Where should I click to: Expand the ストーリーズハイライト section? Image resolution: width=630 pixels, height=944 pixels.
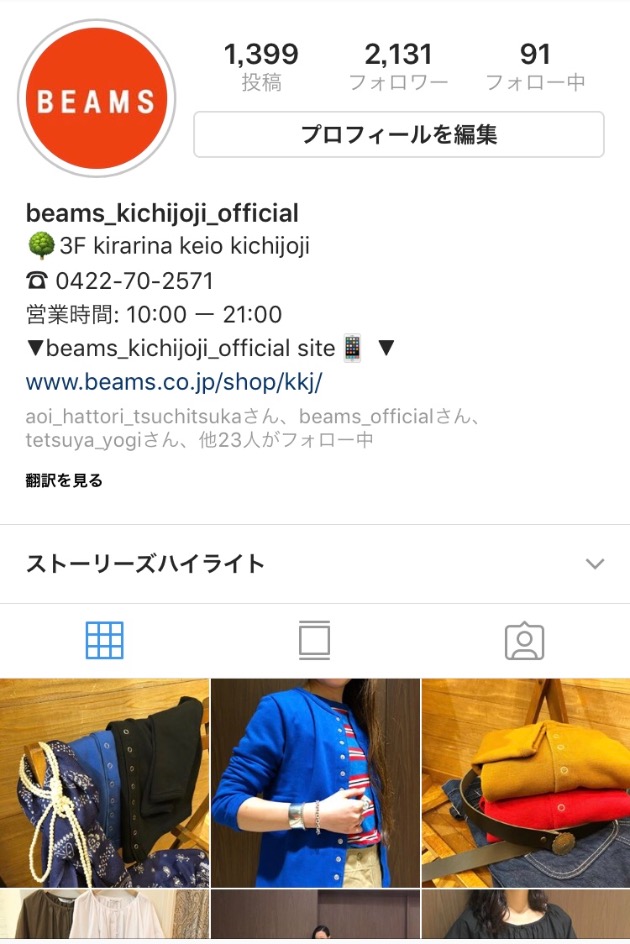595,564
